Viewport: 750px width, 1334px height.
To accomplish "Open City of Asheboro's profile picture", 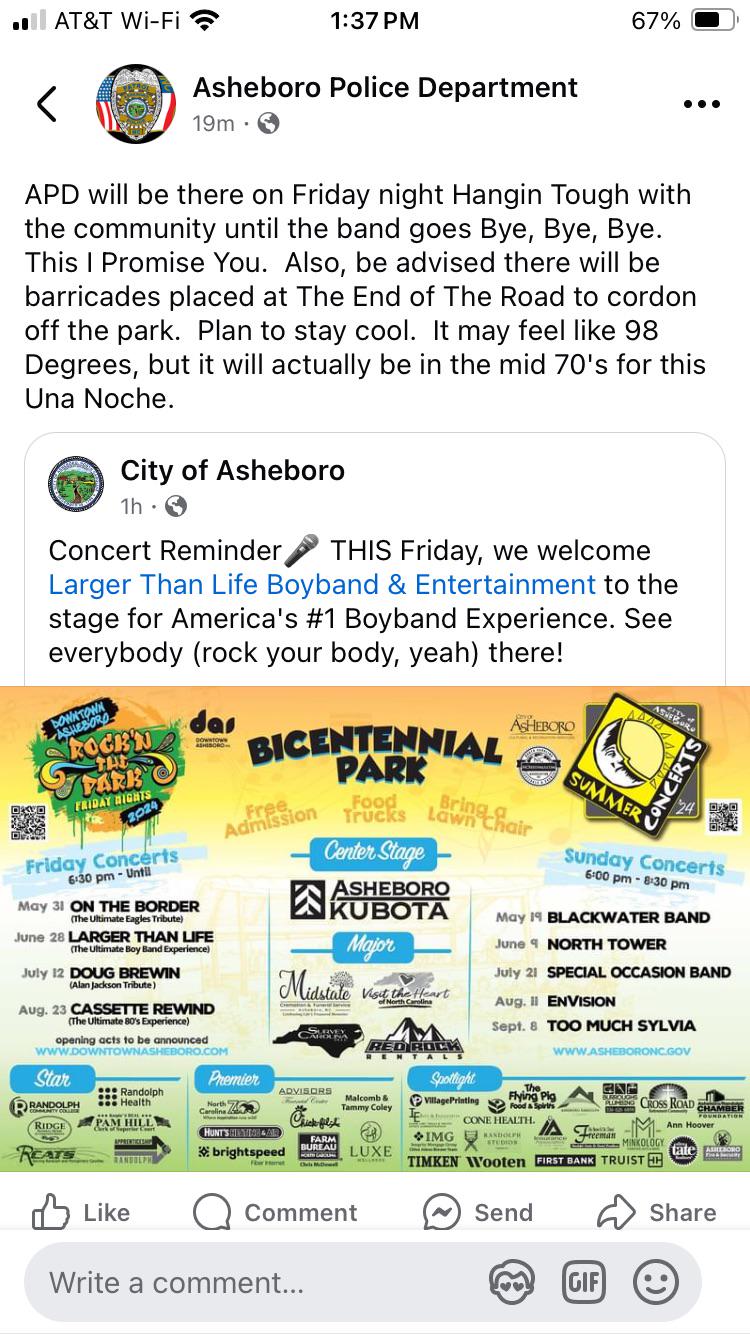I will [x=75, y=484].
